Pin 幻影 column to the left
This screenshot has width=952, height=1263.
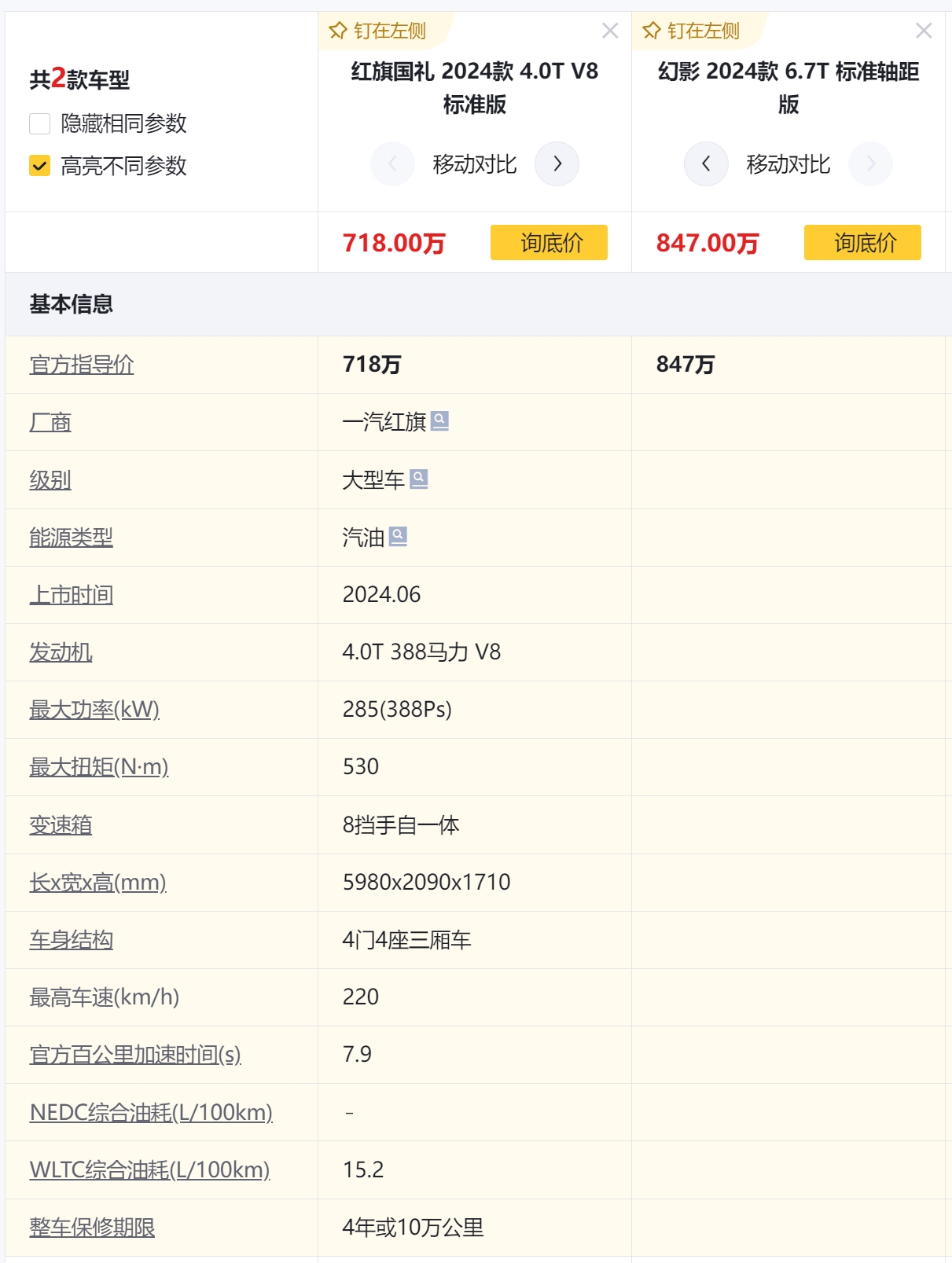(x=692, y=31)
